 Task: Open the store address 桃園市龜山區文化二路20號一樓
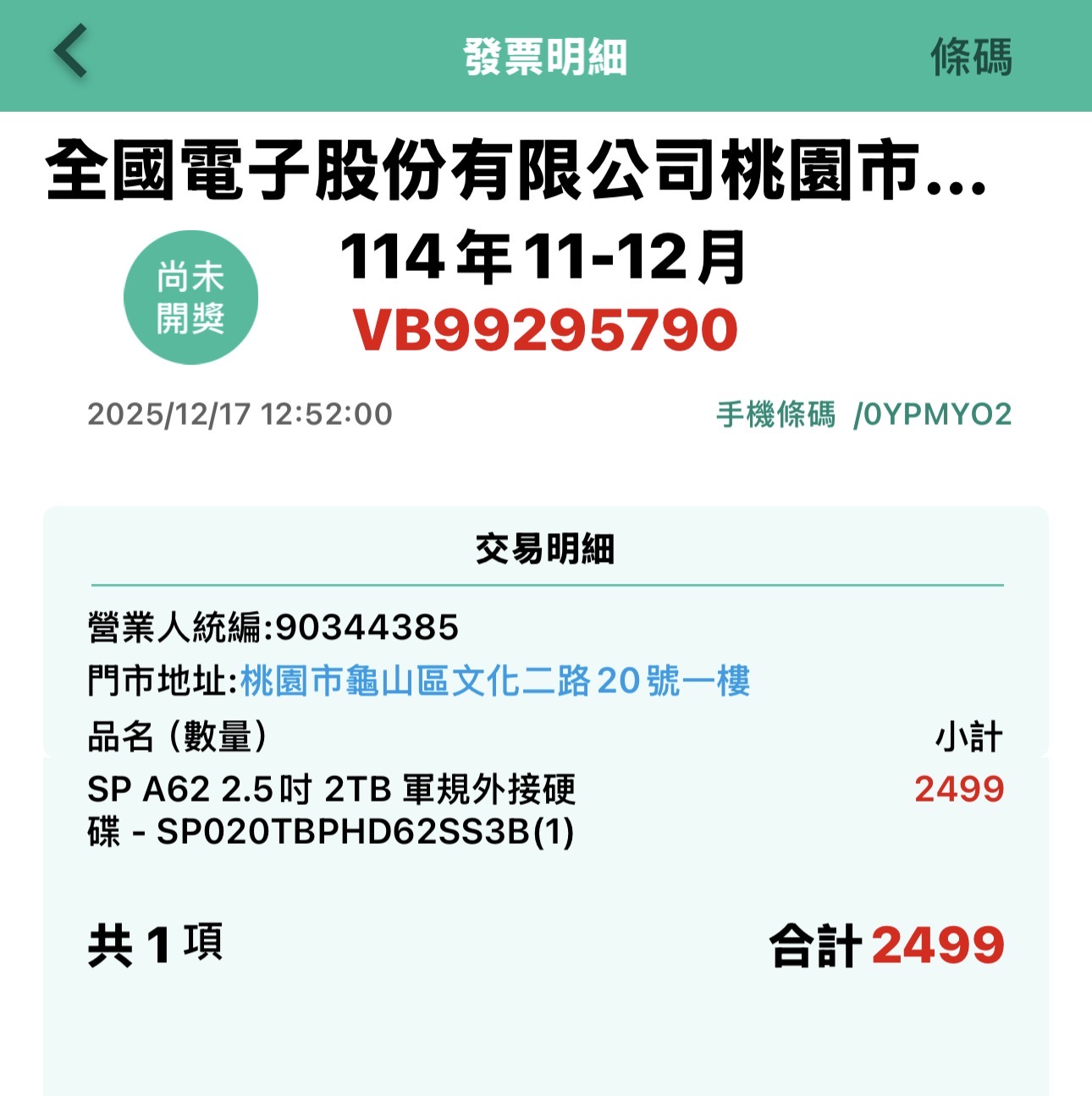[495, 681]
